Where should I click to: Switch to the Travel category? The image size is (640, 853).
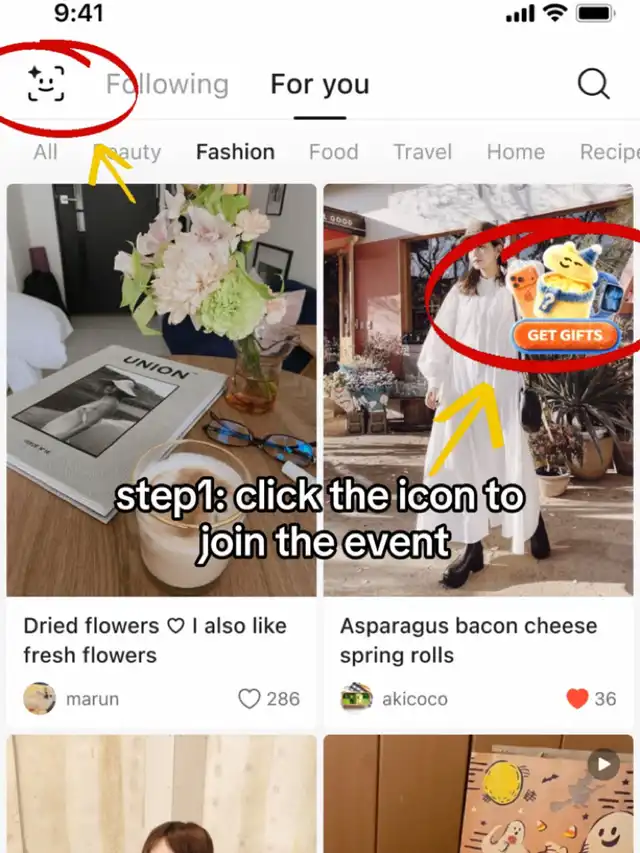423,152
